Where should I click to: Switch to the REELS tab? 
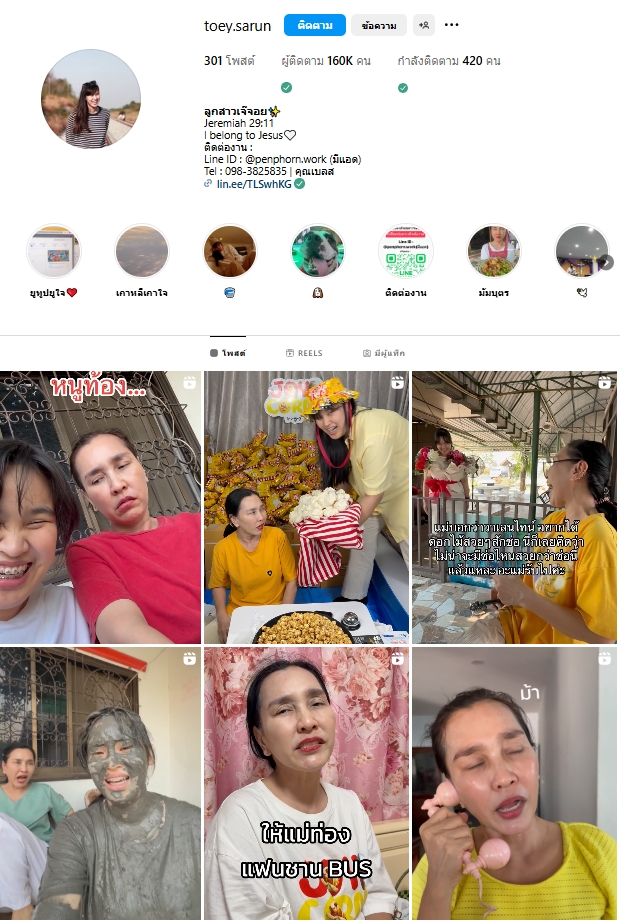click(304, 353)
